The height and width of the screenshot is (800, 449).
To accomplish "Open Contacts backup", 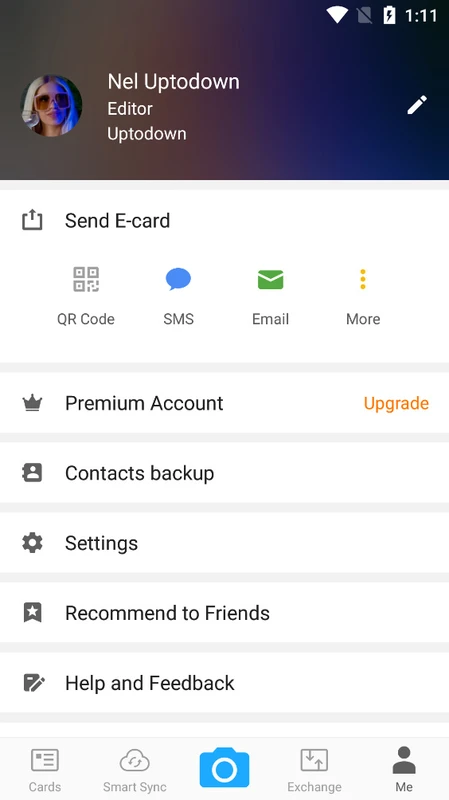I will tap(224, 473).
